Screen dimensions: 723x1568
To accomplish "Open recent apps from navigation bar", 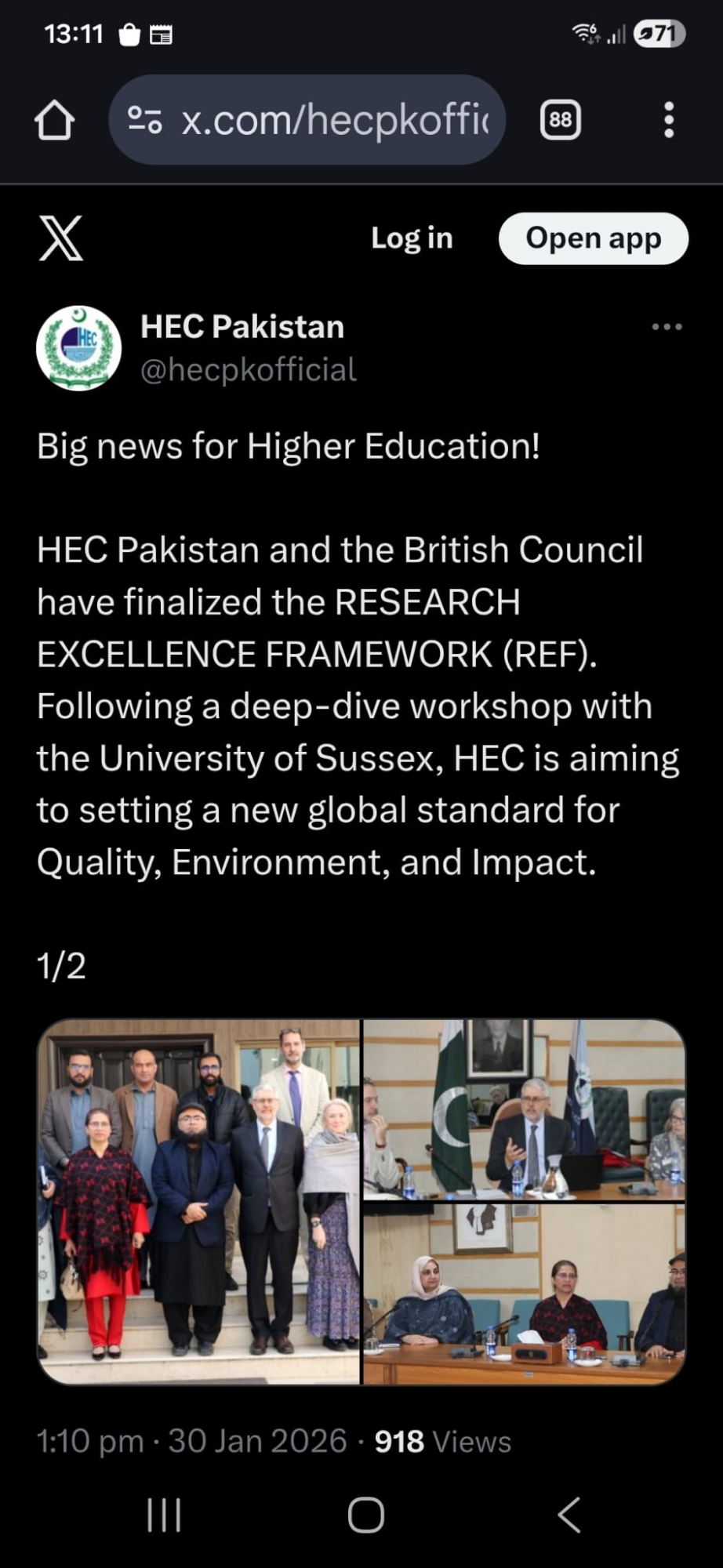I will click(164, 1515).
